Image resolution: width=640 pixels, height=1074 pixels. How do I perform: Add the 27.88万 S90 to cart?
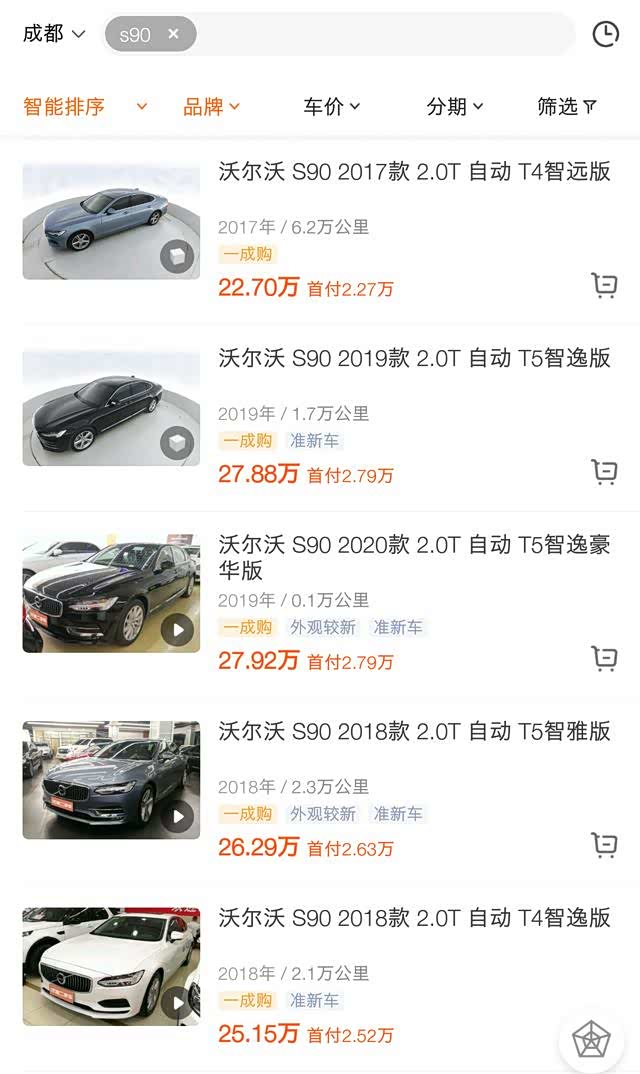coord(604,472)
